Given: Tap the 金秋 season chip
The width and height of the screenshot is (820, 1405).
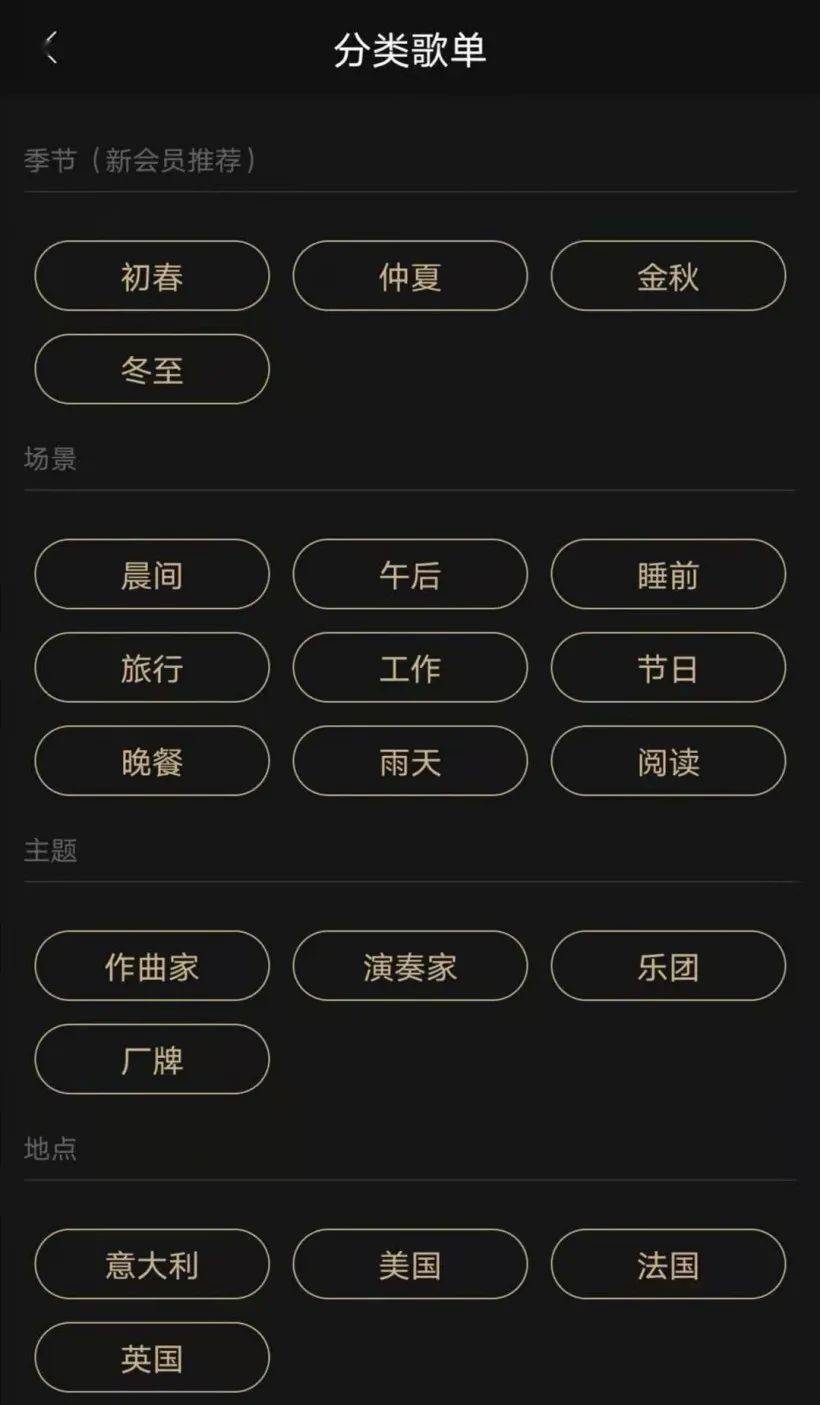Looking at the screenshot, I should (x=668, y=276).
